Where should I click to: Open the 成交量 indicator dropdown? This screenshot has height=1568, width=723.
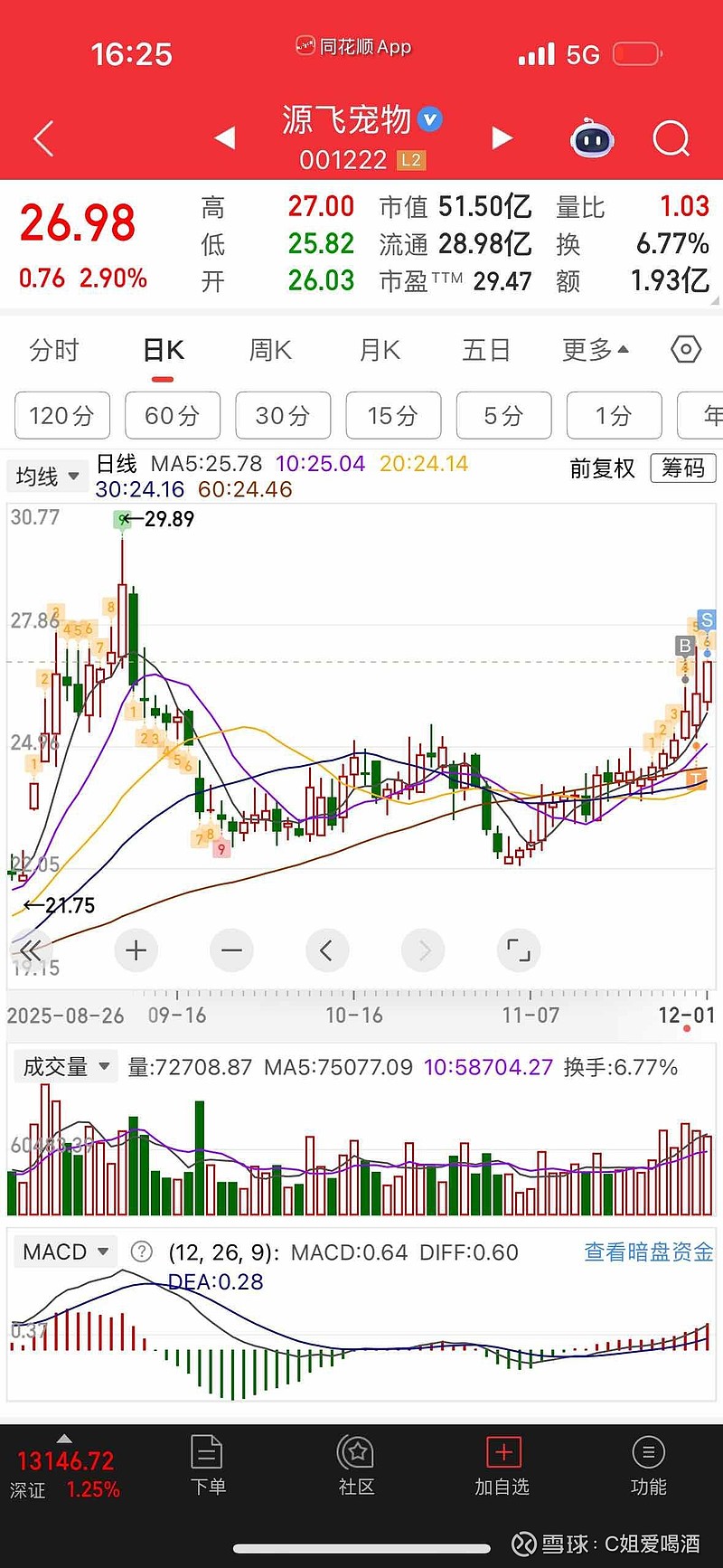(x=66, y=1067)
